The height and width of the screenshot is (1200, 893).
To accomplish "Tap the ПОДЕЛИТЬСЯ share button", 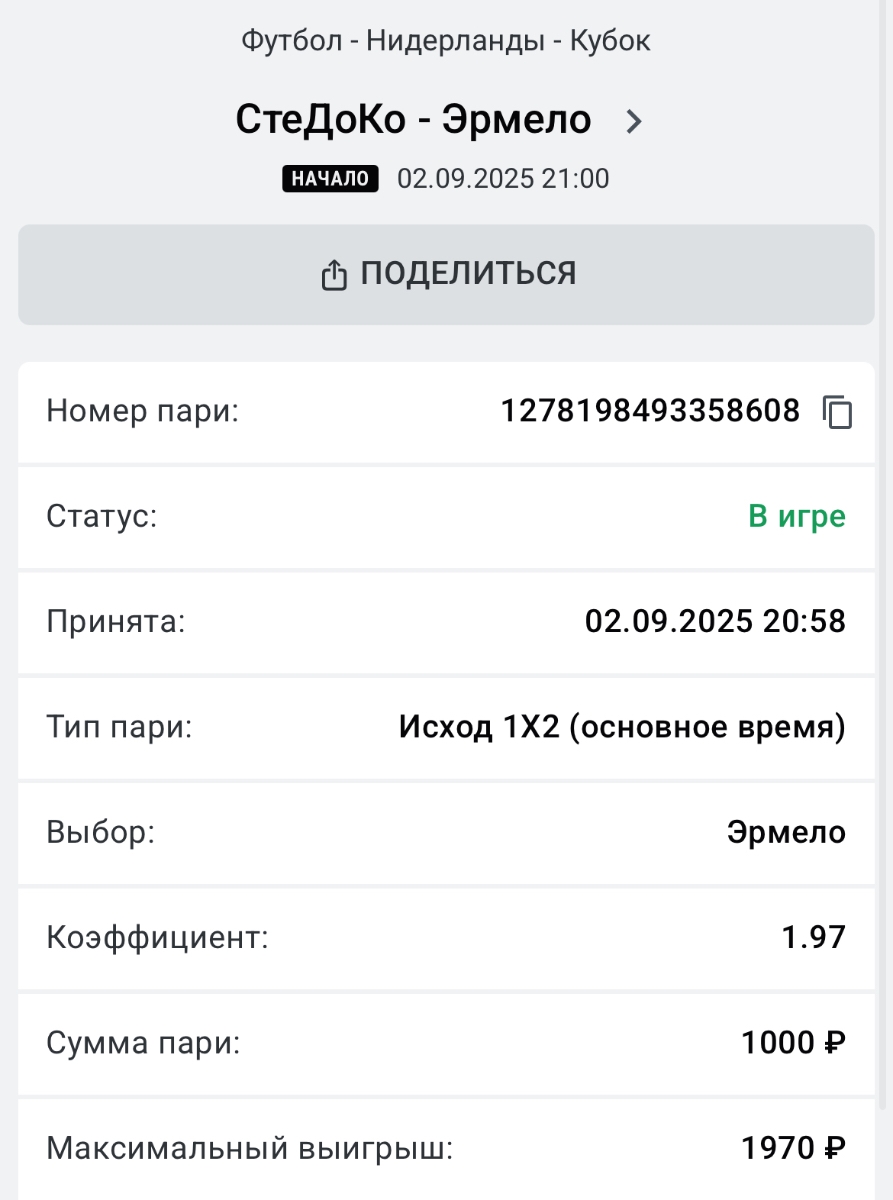I will point(446,274).
